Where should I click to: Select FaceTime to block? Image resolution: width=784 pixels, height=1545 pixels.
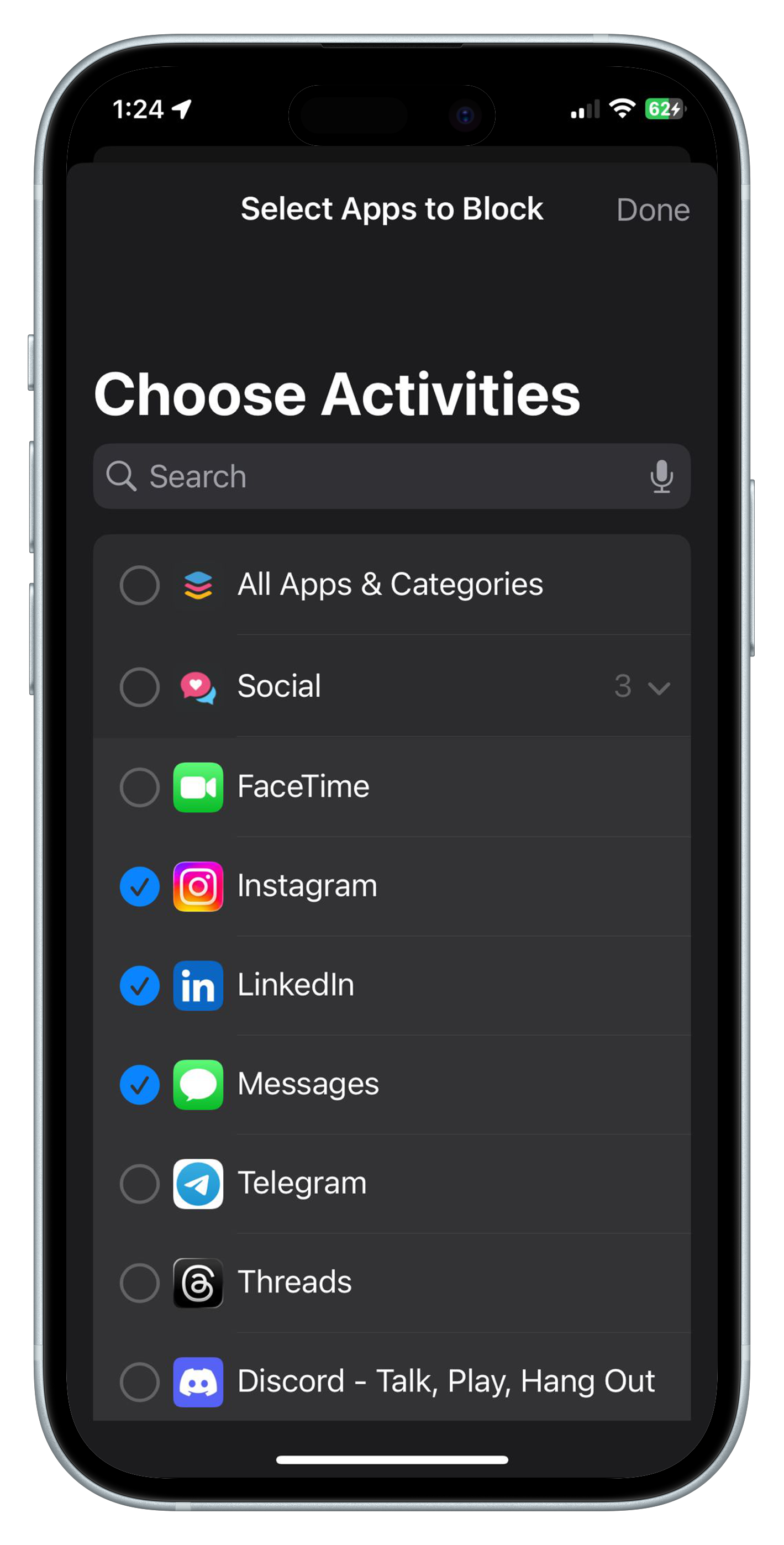[x=140, y=787]
